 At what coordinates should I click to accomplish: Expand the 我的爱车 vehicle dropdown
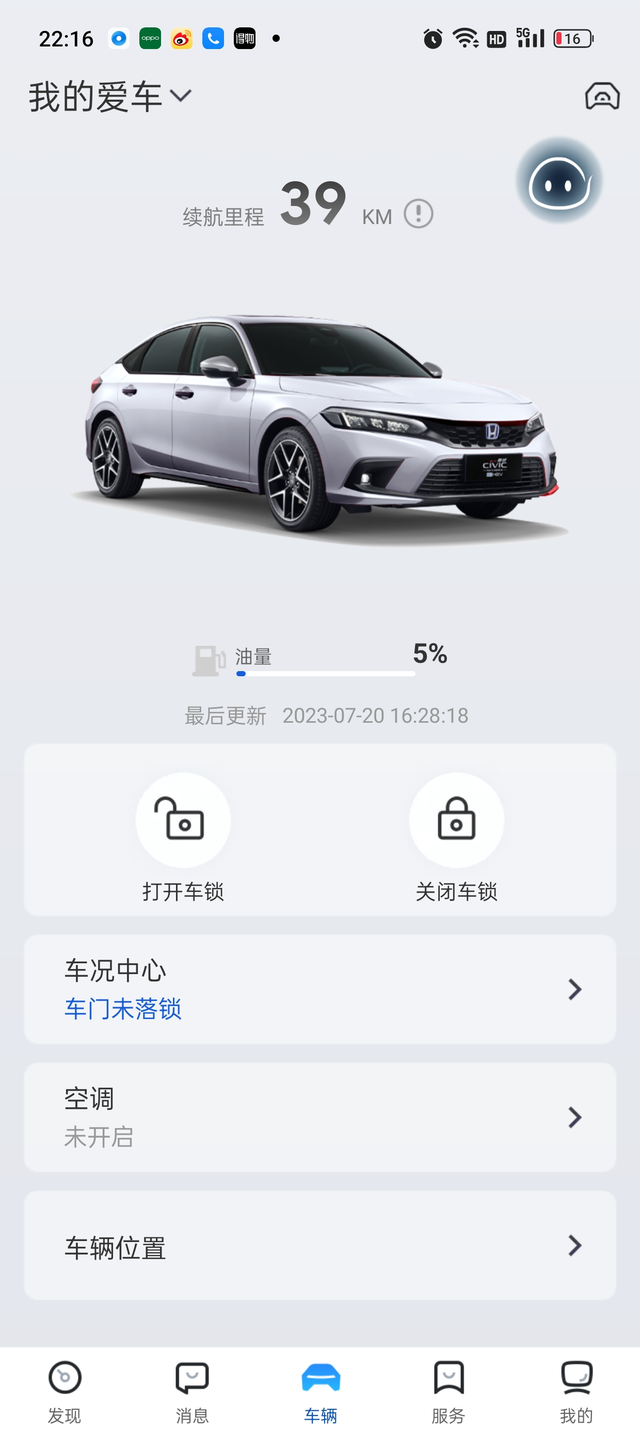110,97
